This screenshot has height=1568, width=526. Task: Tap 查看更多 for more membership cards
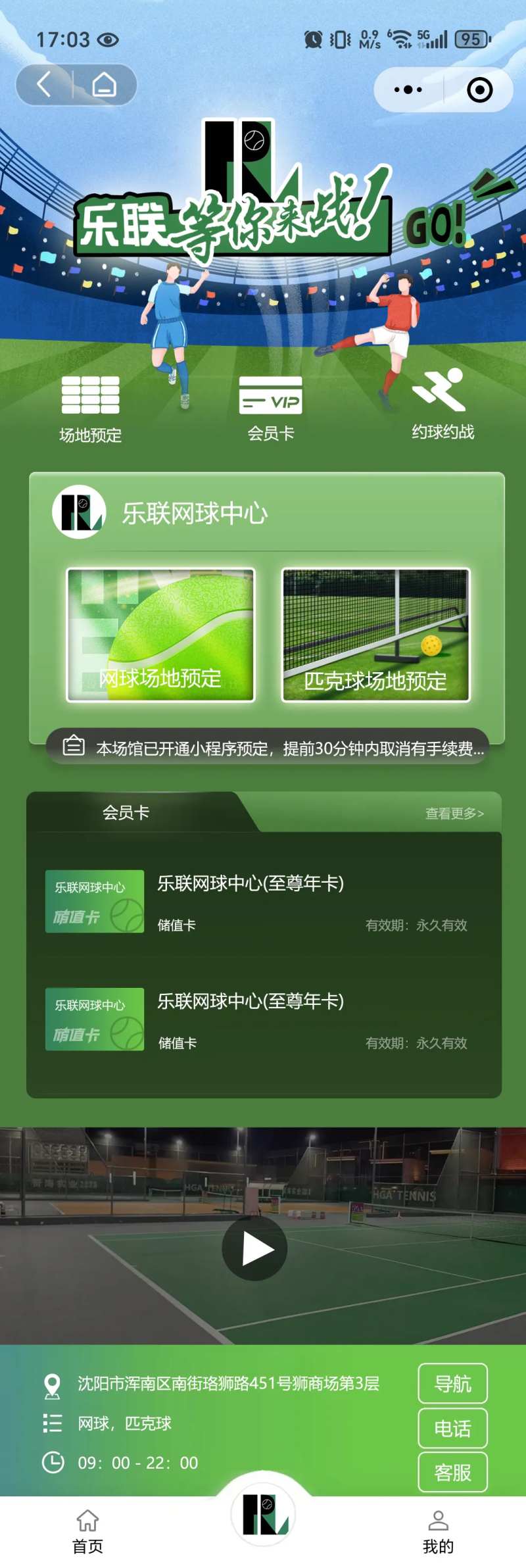(454, 814)
